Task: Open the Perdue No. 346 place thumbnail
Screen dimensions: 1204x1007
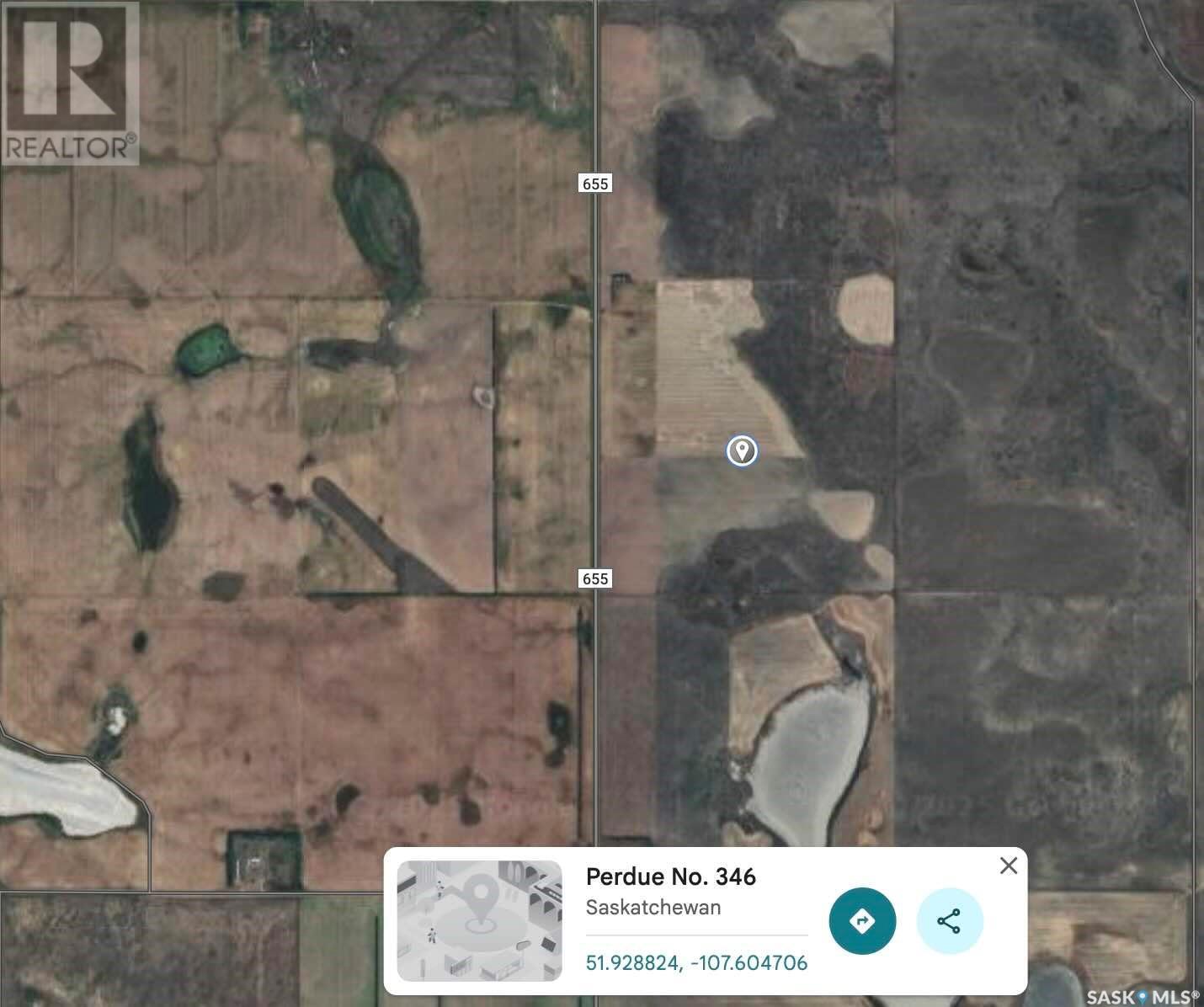Action: click(479, 920)
